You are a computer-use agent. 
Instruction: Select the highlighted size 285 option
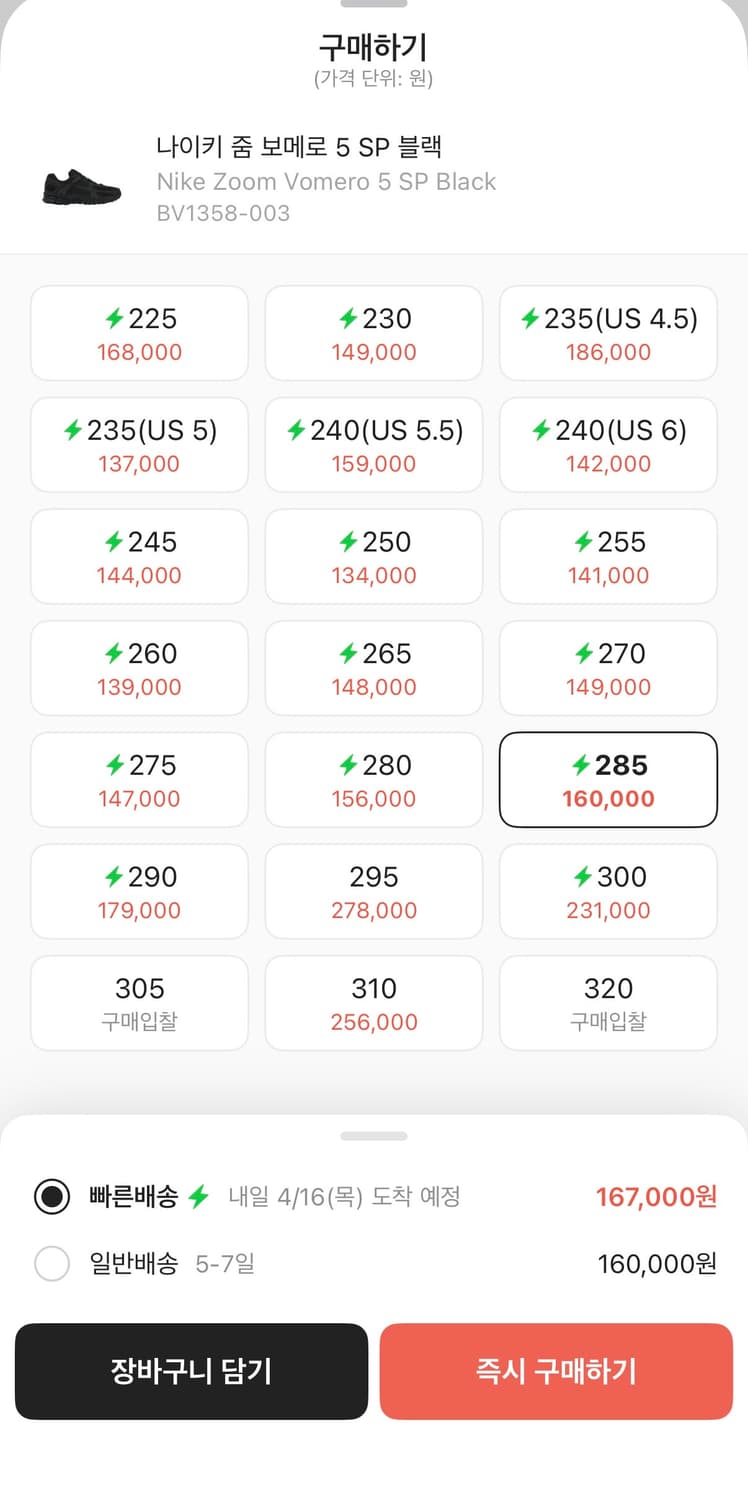pos(608,780)
